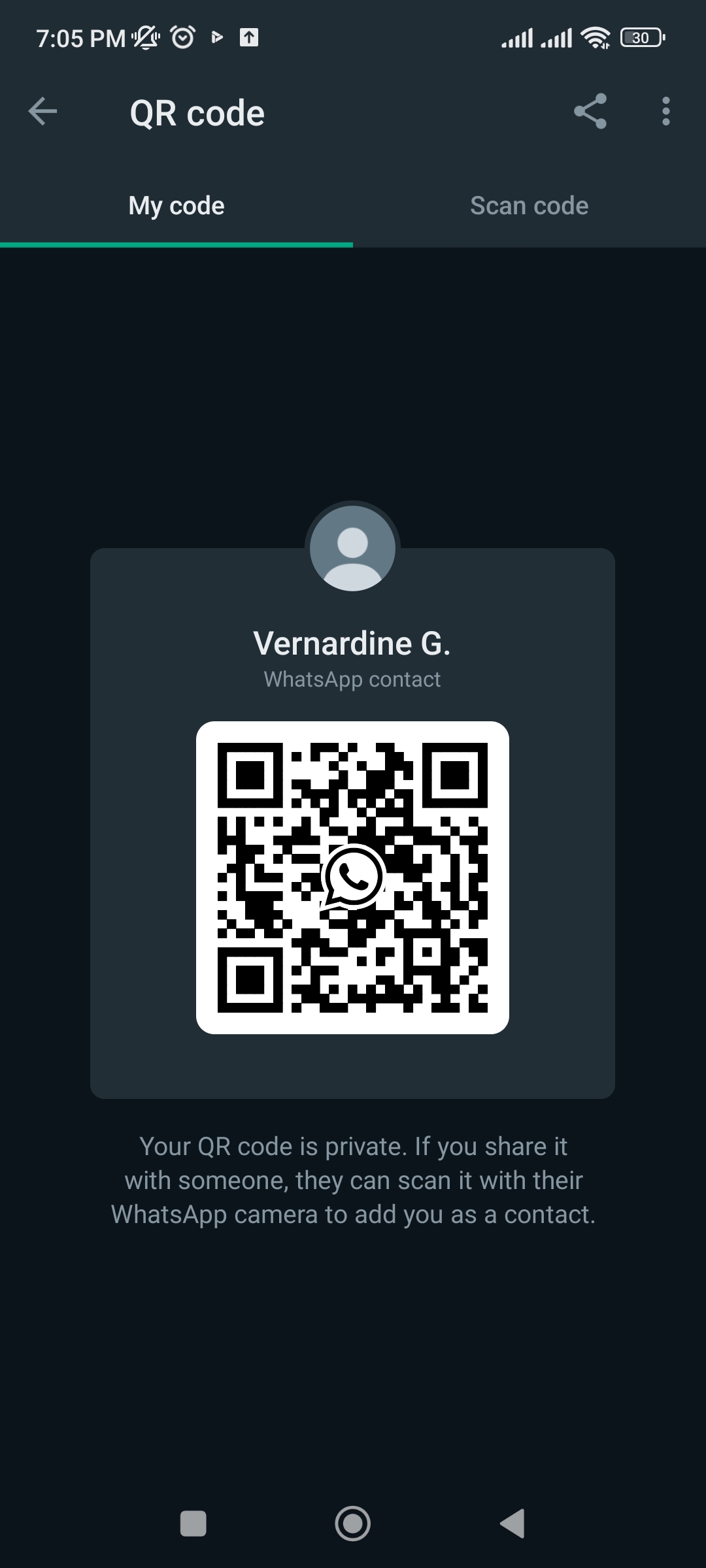Tap the system home button

coord(353,1524)
